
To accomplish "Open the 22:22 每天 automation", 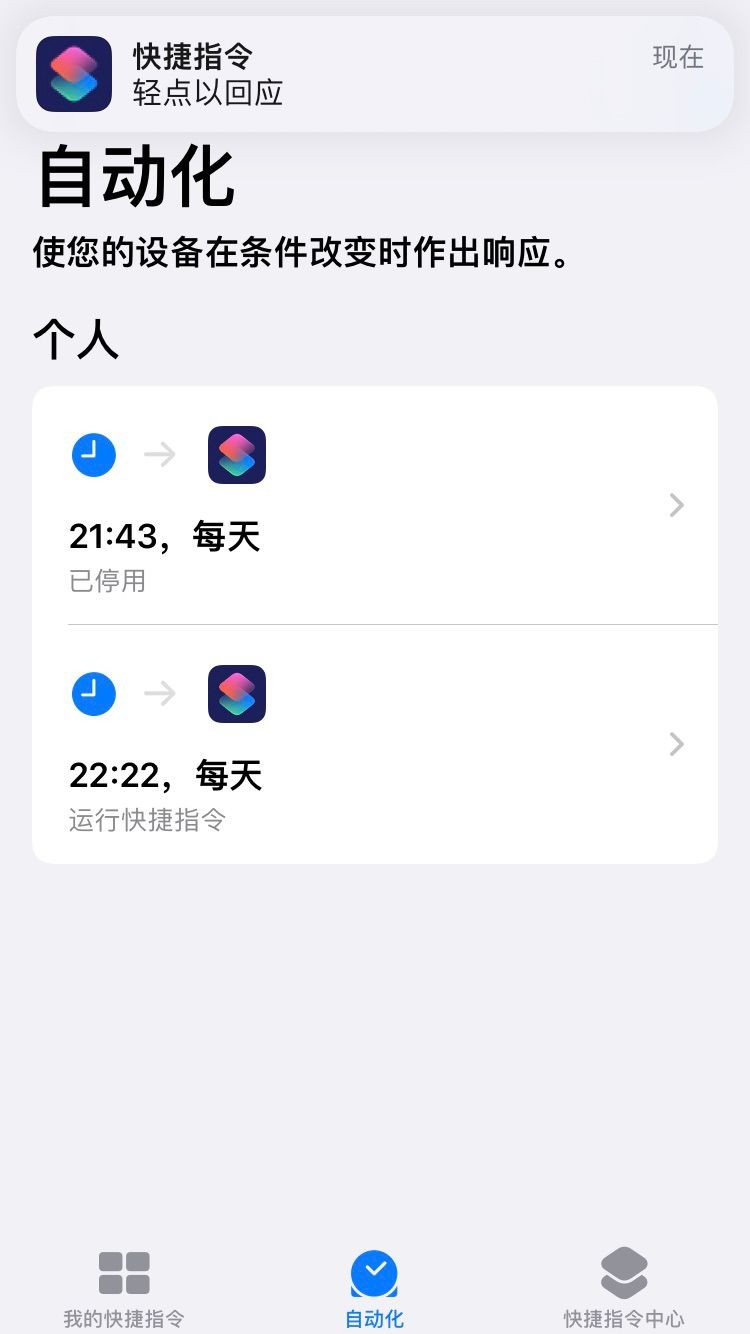I will [x=375, y=745].
